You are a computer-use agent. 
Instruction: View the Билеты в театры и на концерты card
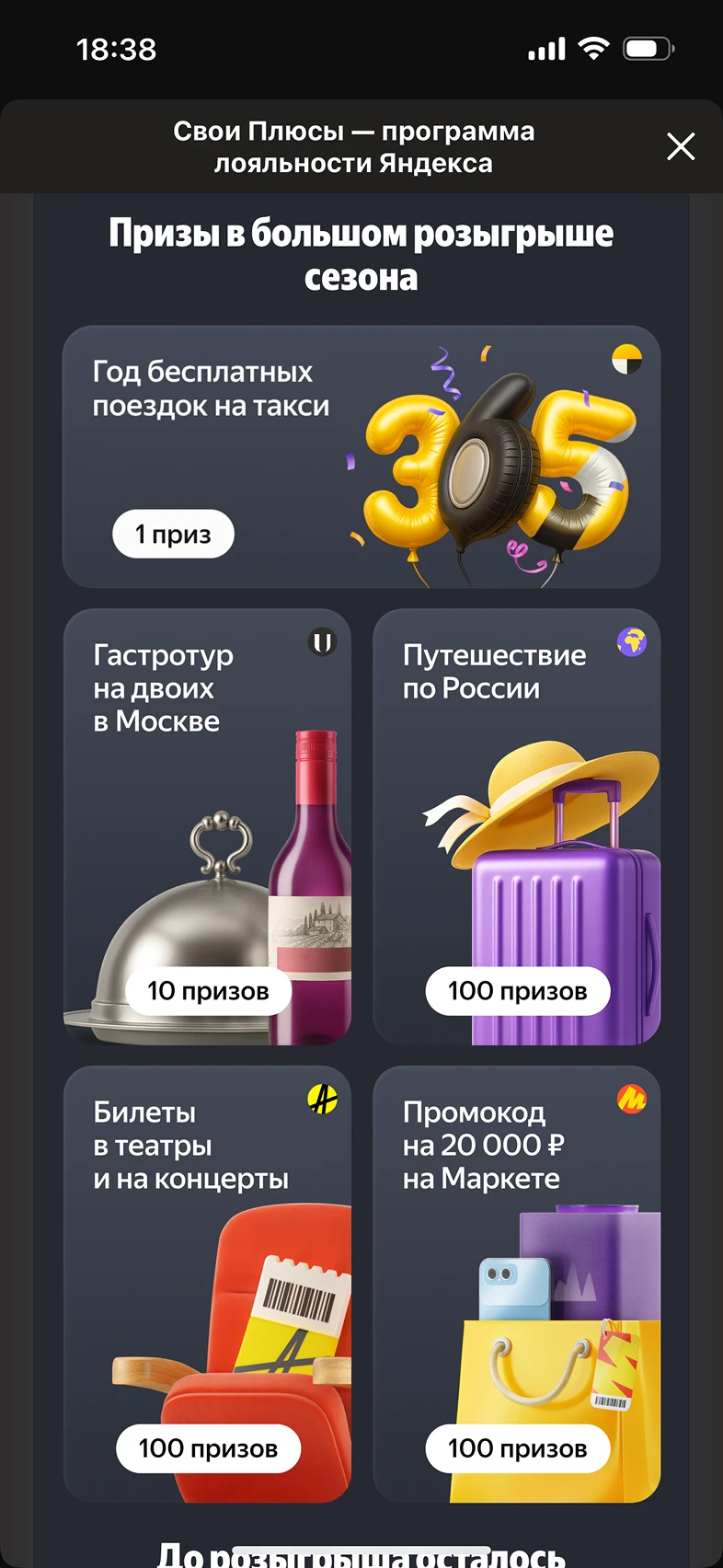click(207, 1284)
